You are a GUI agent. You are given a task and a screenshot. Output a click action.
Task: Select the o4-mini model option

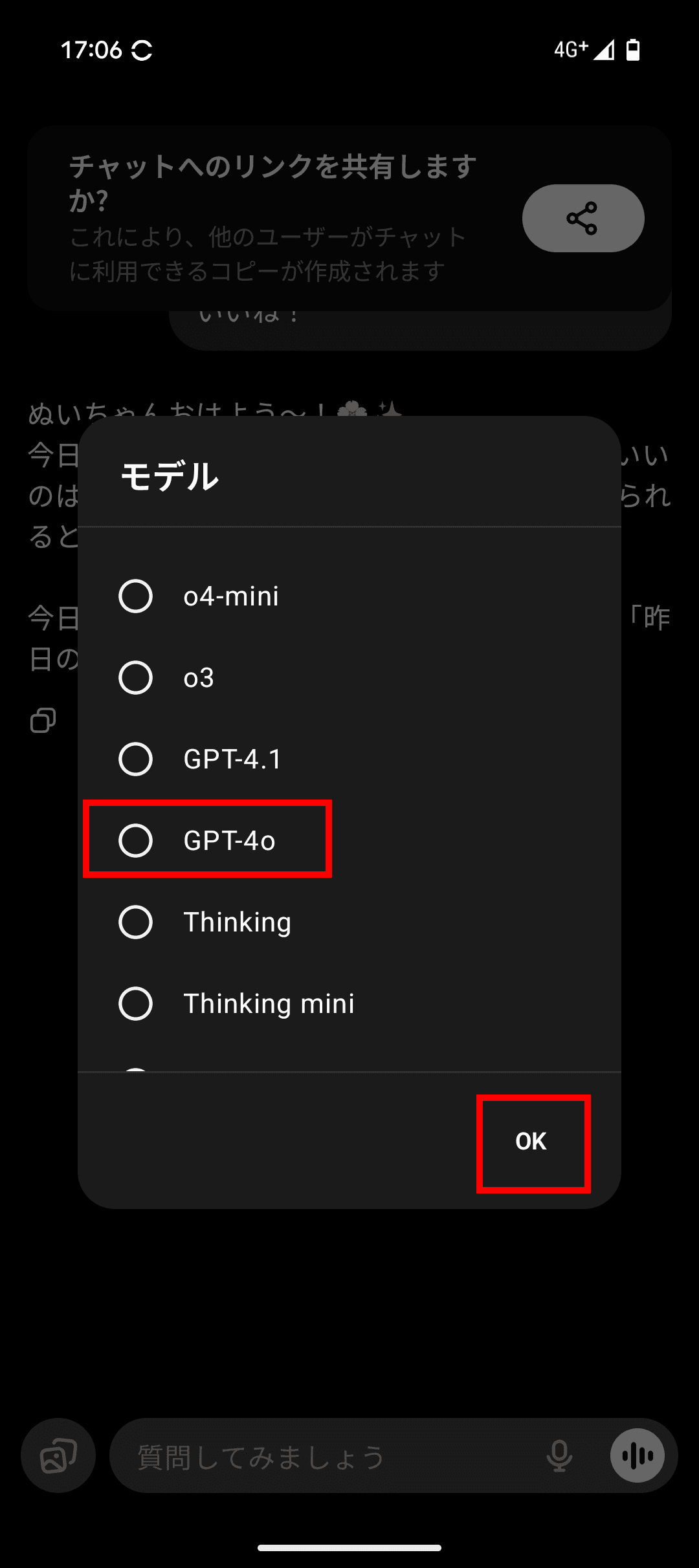135,596
